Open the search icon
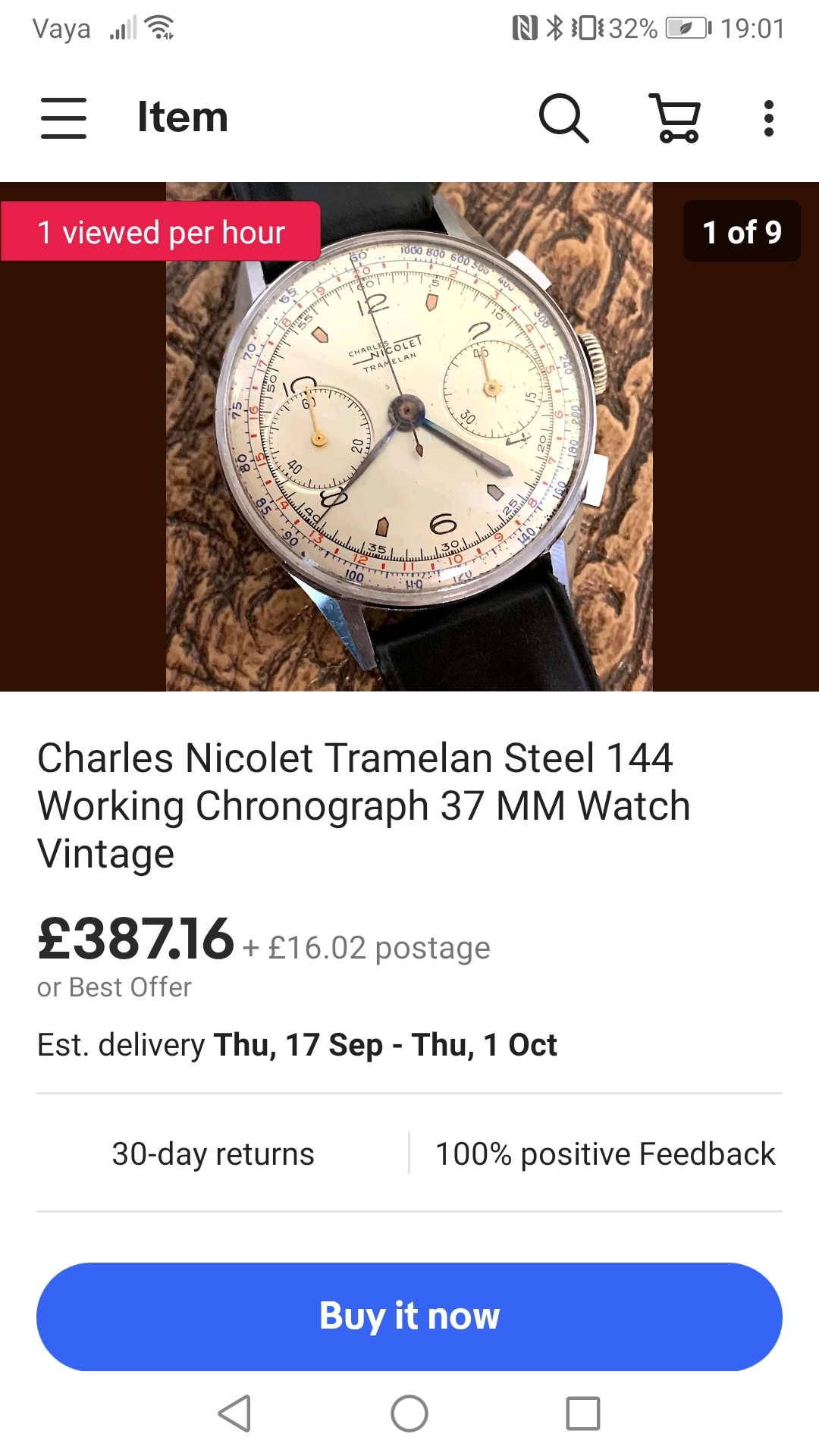Screen dimensions: 819x1456 click(563, 118)
